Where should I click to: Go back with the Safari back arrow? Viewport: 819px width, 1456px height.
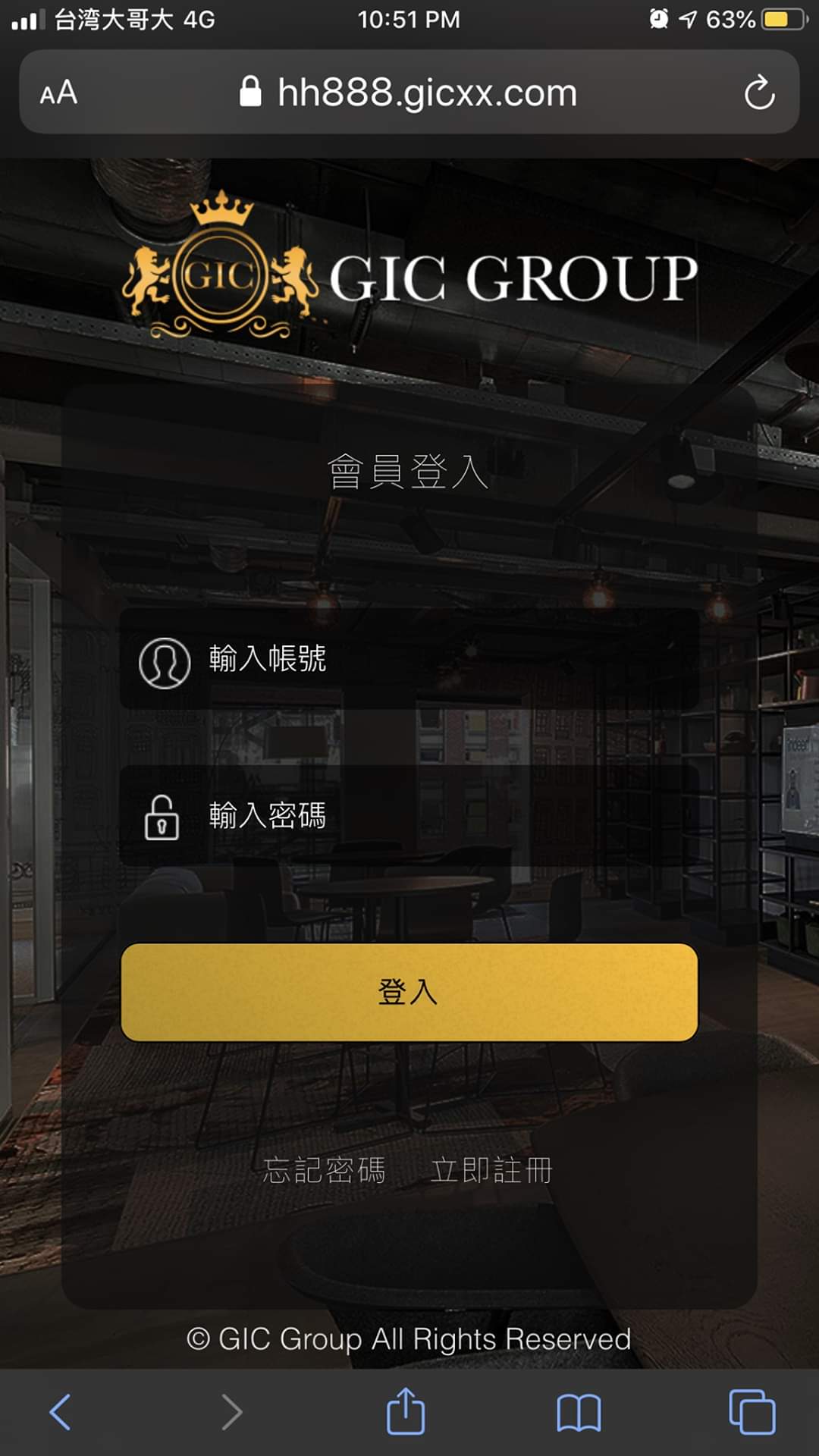pos(60,1412)
